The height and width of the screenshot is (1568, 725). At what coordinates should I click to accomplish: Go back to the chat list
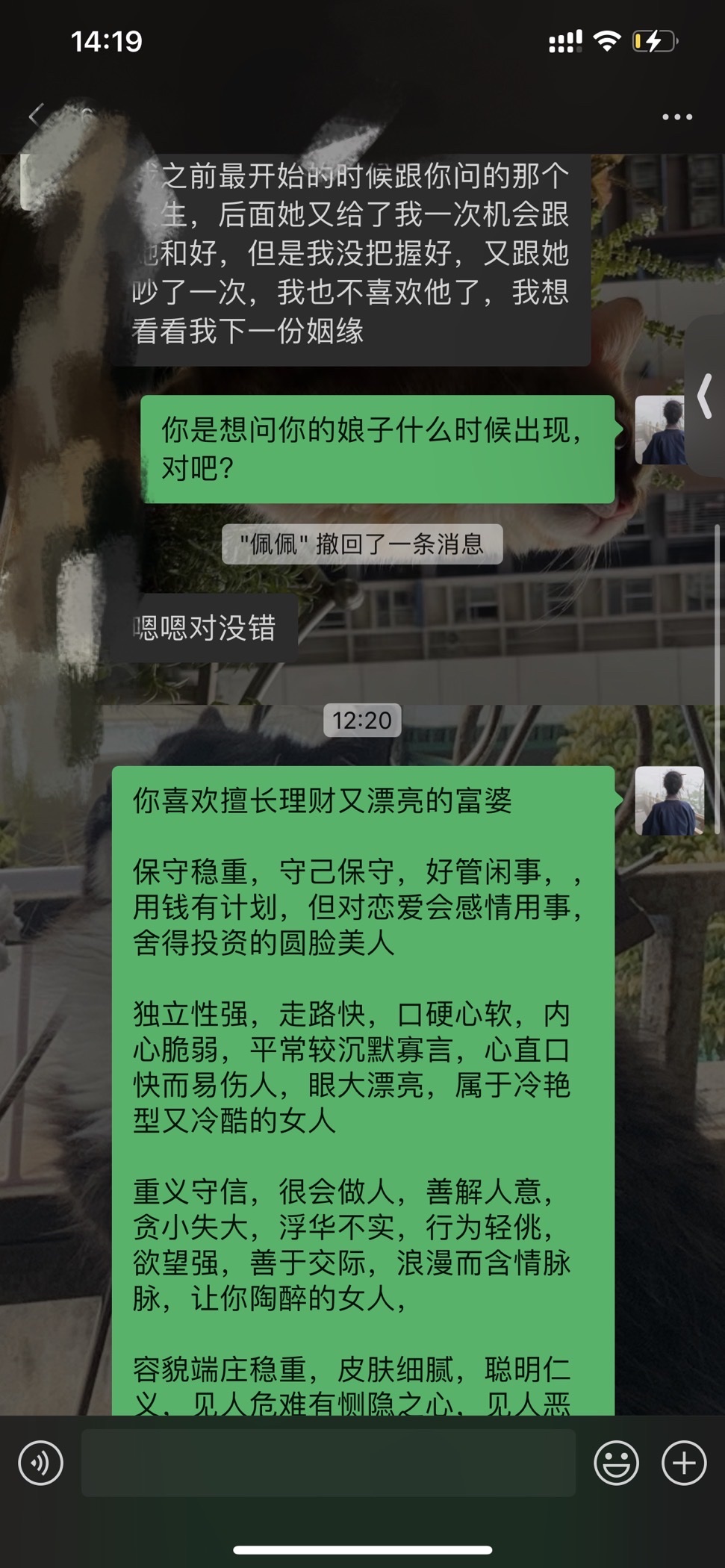(36, 116)
